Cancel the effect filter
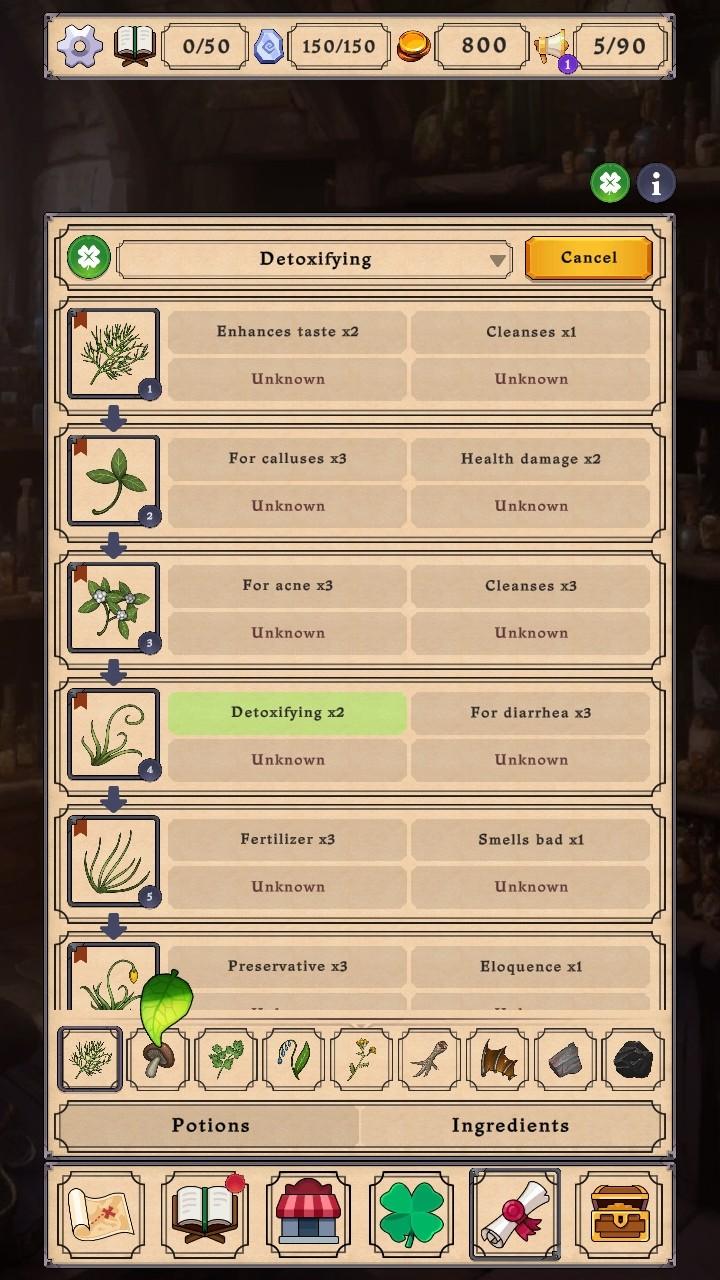 click(588, 258)
